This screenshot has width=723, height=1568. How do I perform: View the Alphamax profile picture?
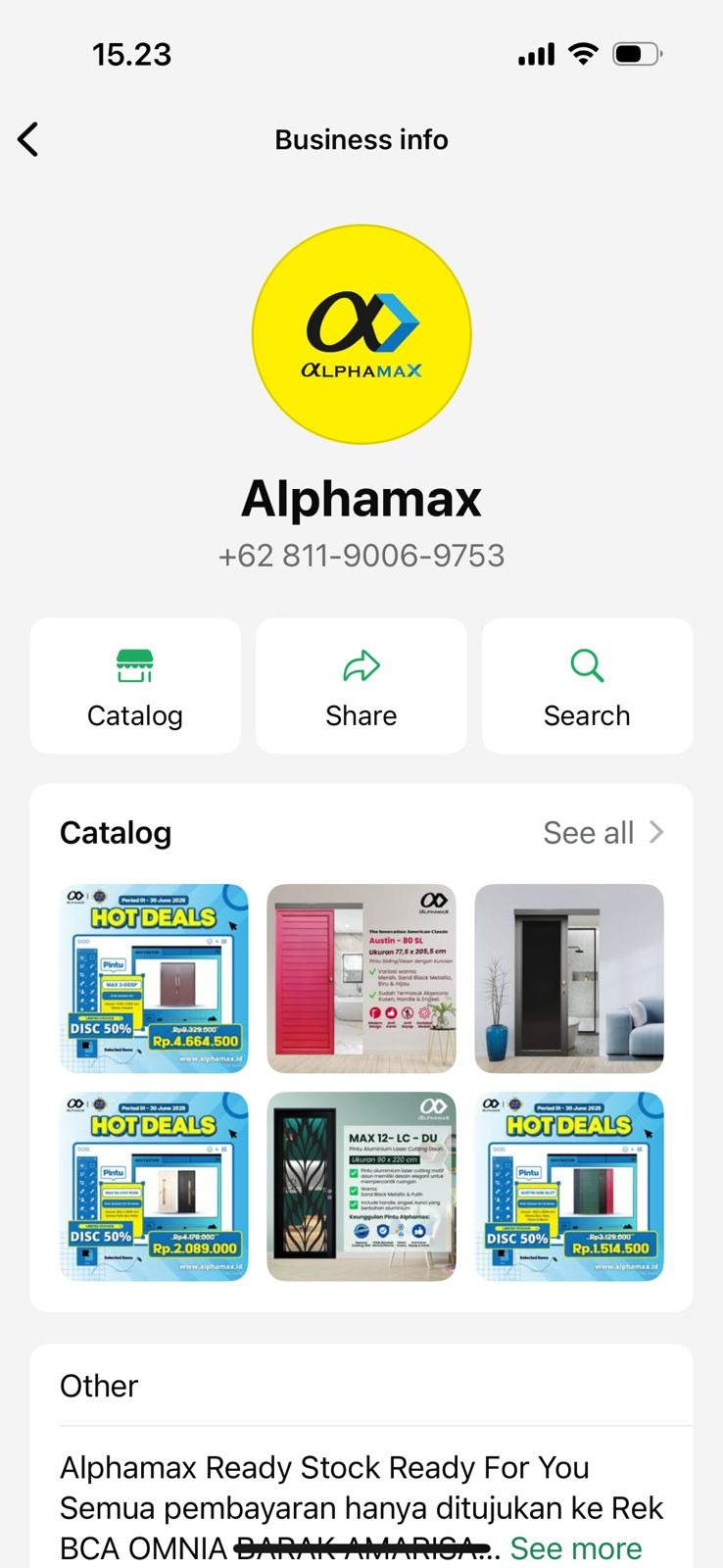361,334
